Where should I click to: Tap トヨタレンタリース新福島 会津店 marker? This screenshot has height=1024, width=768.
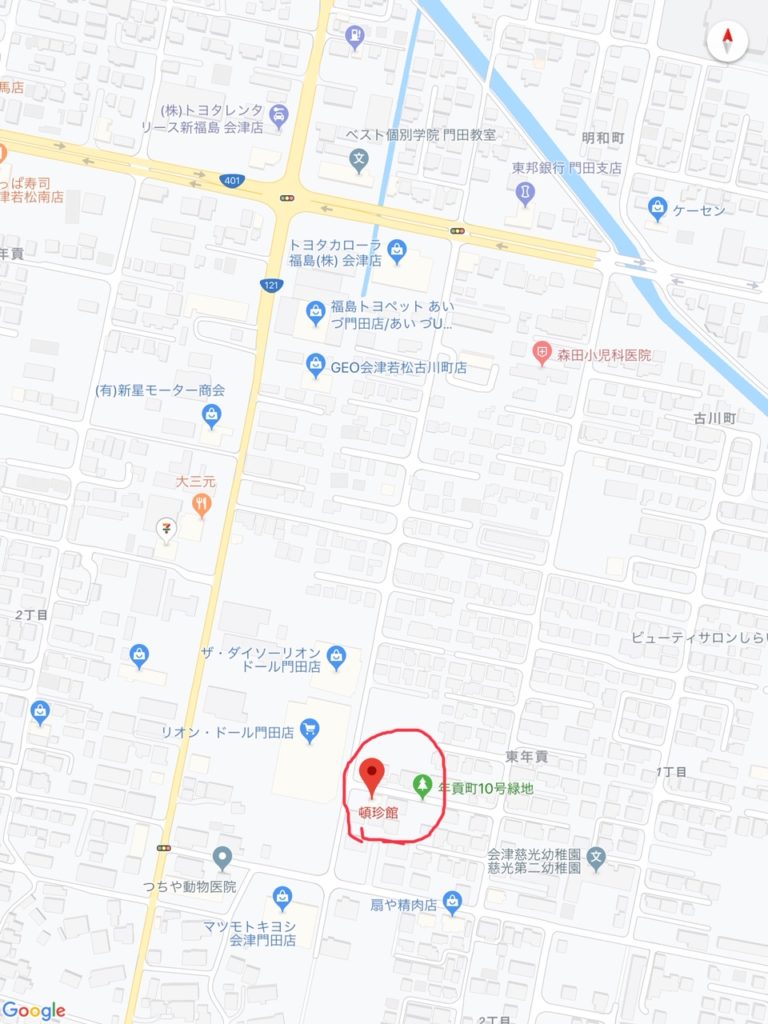279,115
